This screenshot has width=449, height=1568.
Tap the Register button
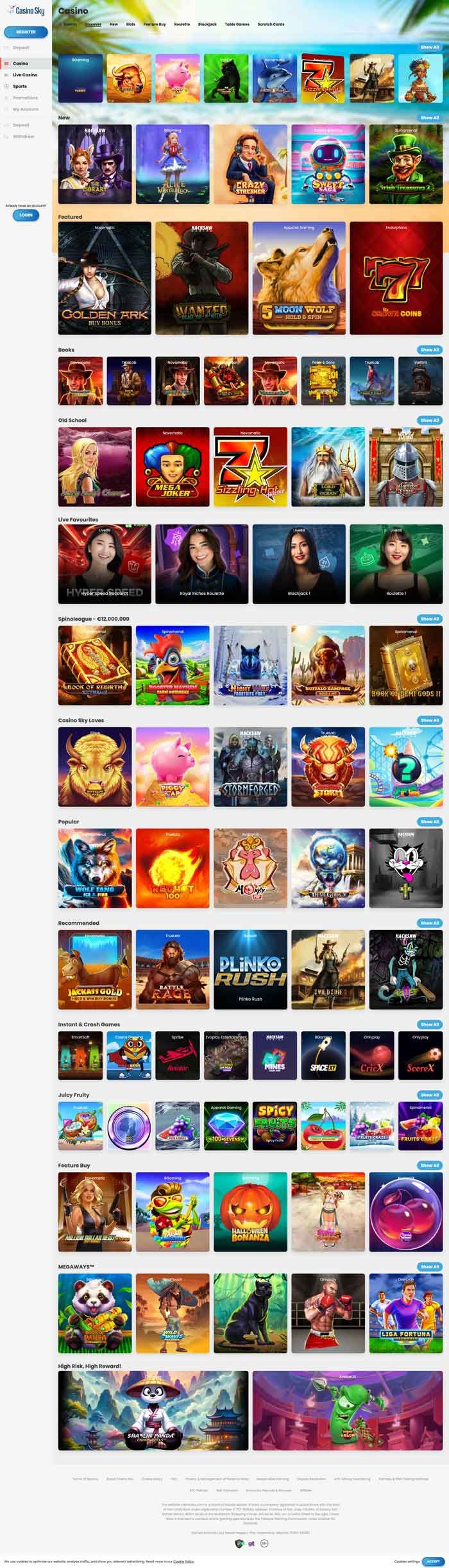[x=26, y=31]
